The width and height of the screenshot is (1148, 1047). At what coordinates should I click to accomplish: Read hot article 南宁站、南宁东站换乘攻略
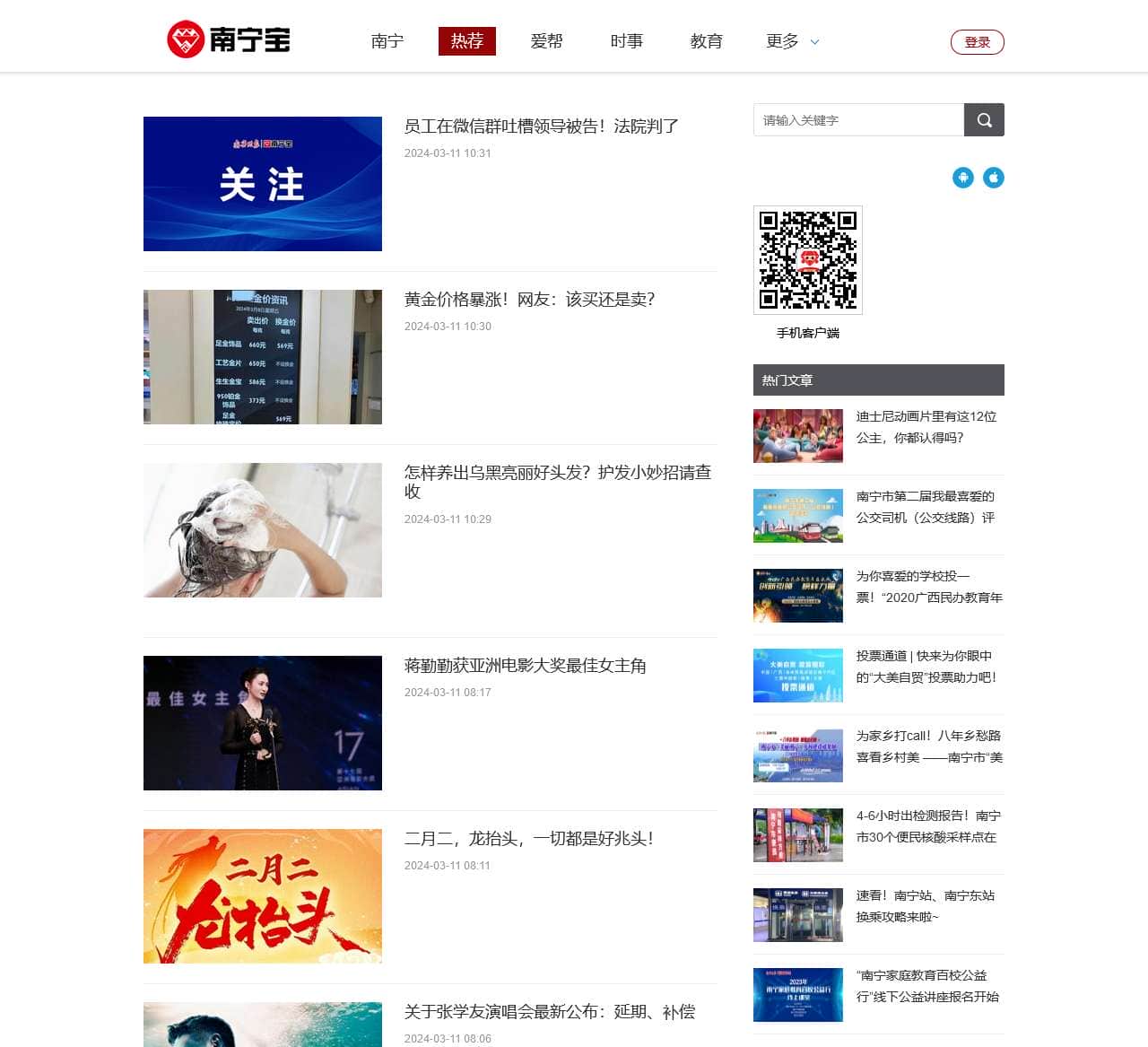click(x=925, y=906)
